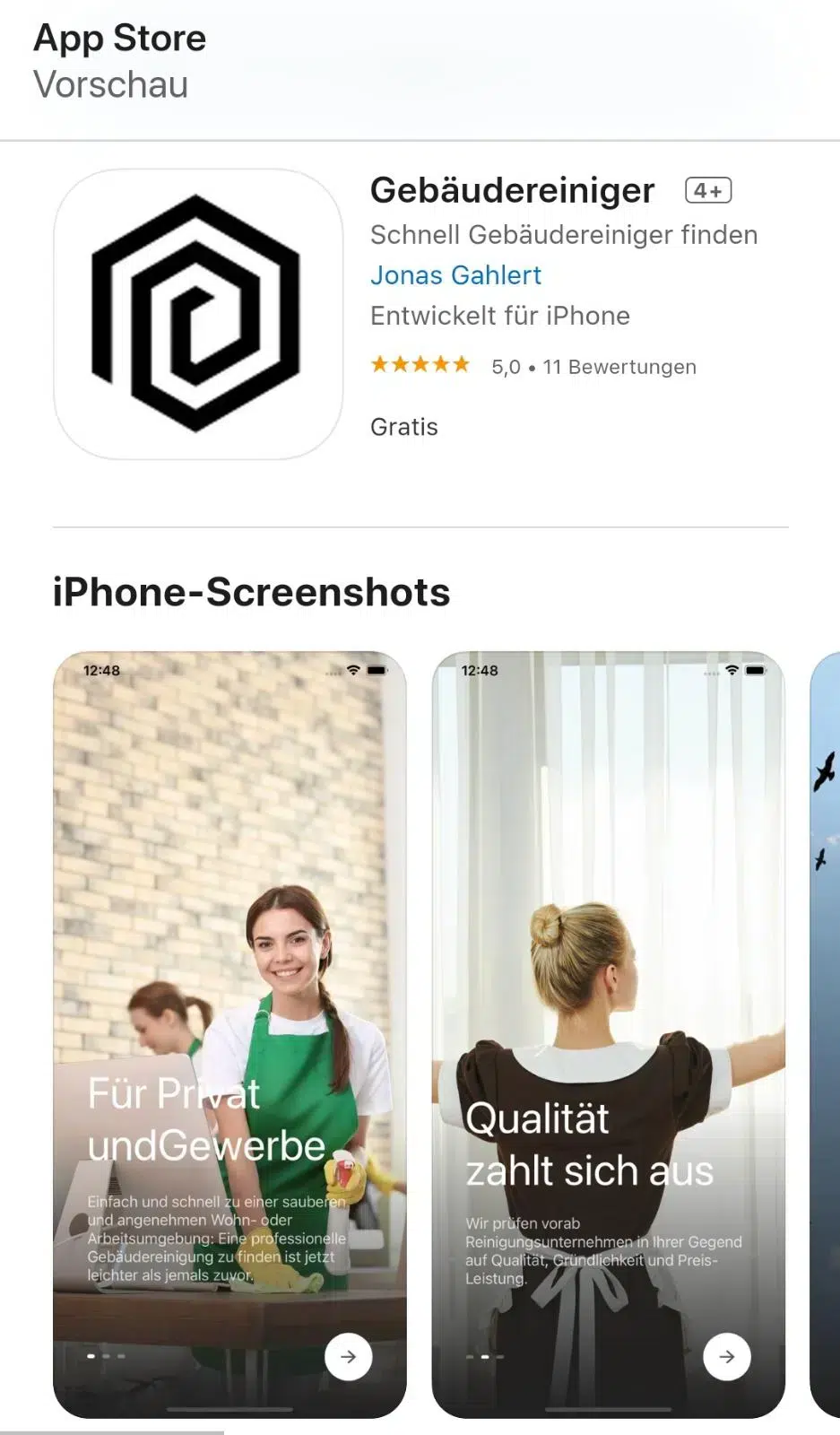Open developer Jonas Gahlert's page
Screen dimensions: 840x1435
(x=455, y=275)
